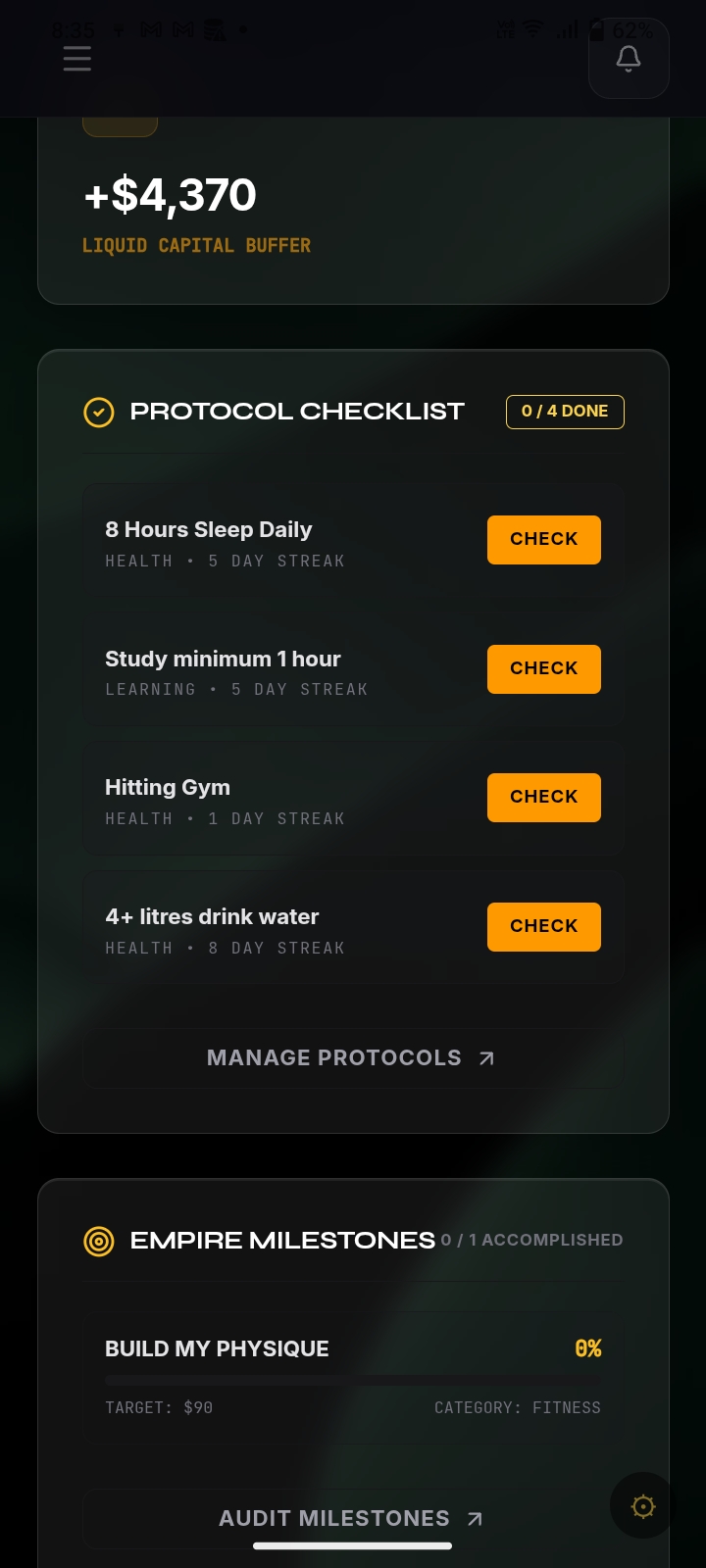Image resolution: width=706 pixels, height=1568 pixels.
Task: Tap the floating settings gear button
Action: 643,1506
